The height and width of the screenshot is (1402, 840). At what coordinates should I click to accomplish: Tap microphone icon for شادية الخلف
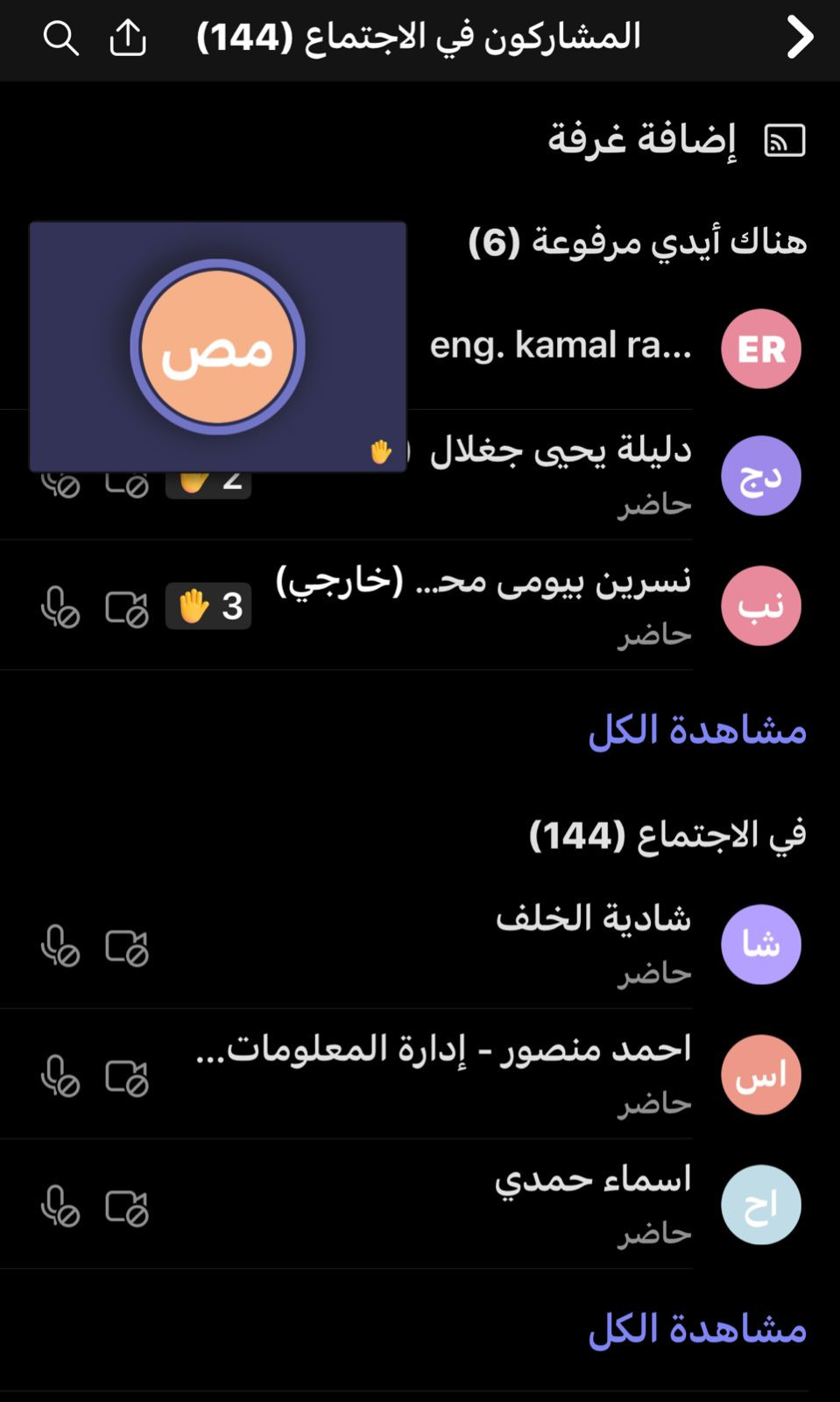[60, 946]
